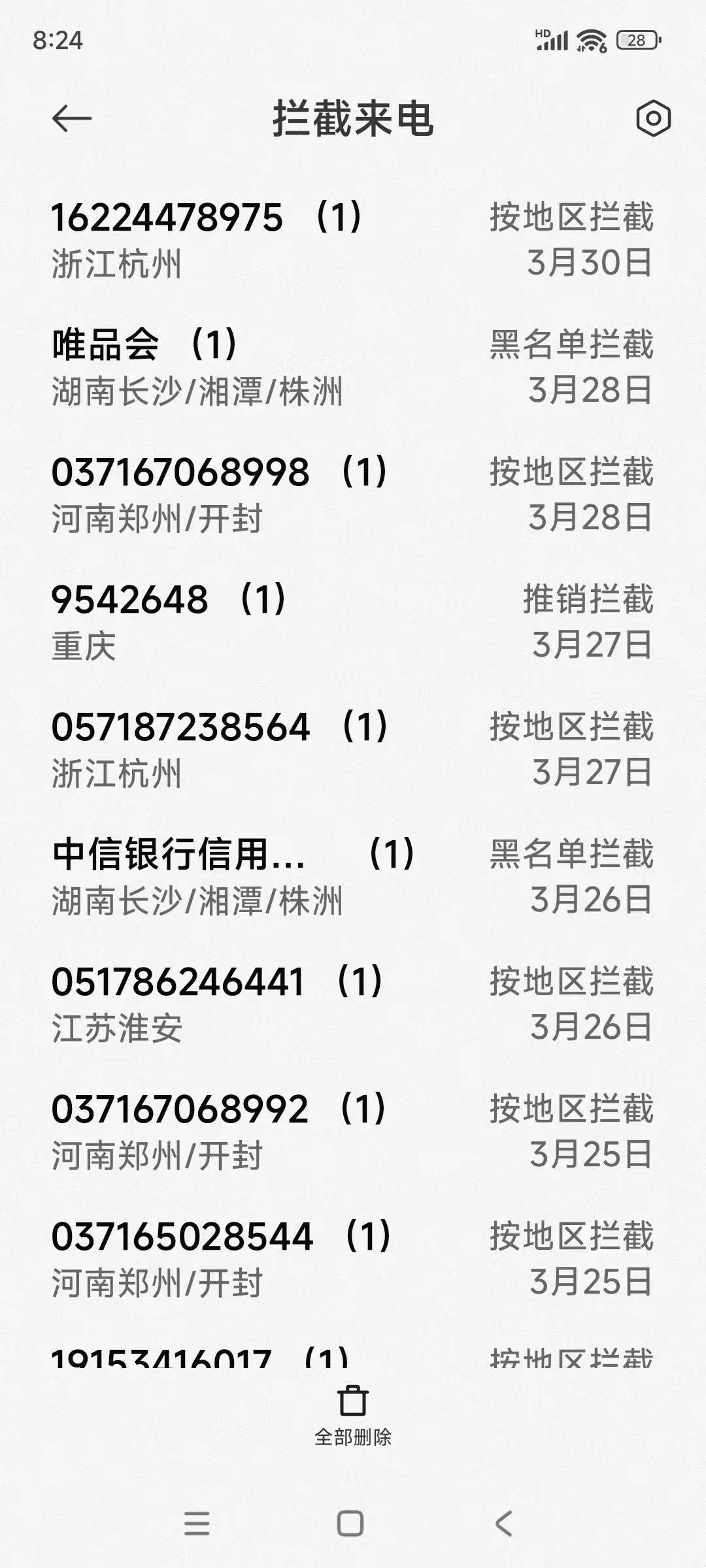Open blocked call from 9542648
The width and height of the screenshot is (706, 1568).
pos(353,622)
